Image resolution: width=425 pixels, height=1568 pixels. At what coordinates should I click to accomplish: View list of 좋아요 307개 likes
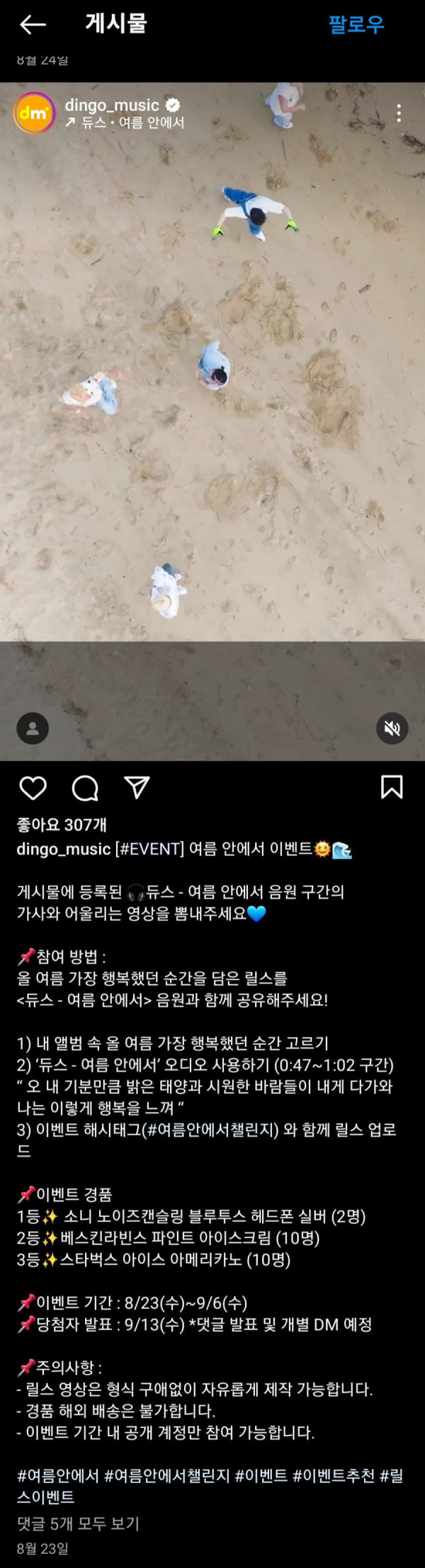(x=62, y=825)
